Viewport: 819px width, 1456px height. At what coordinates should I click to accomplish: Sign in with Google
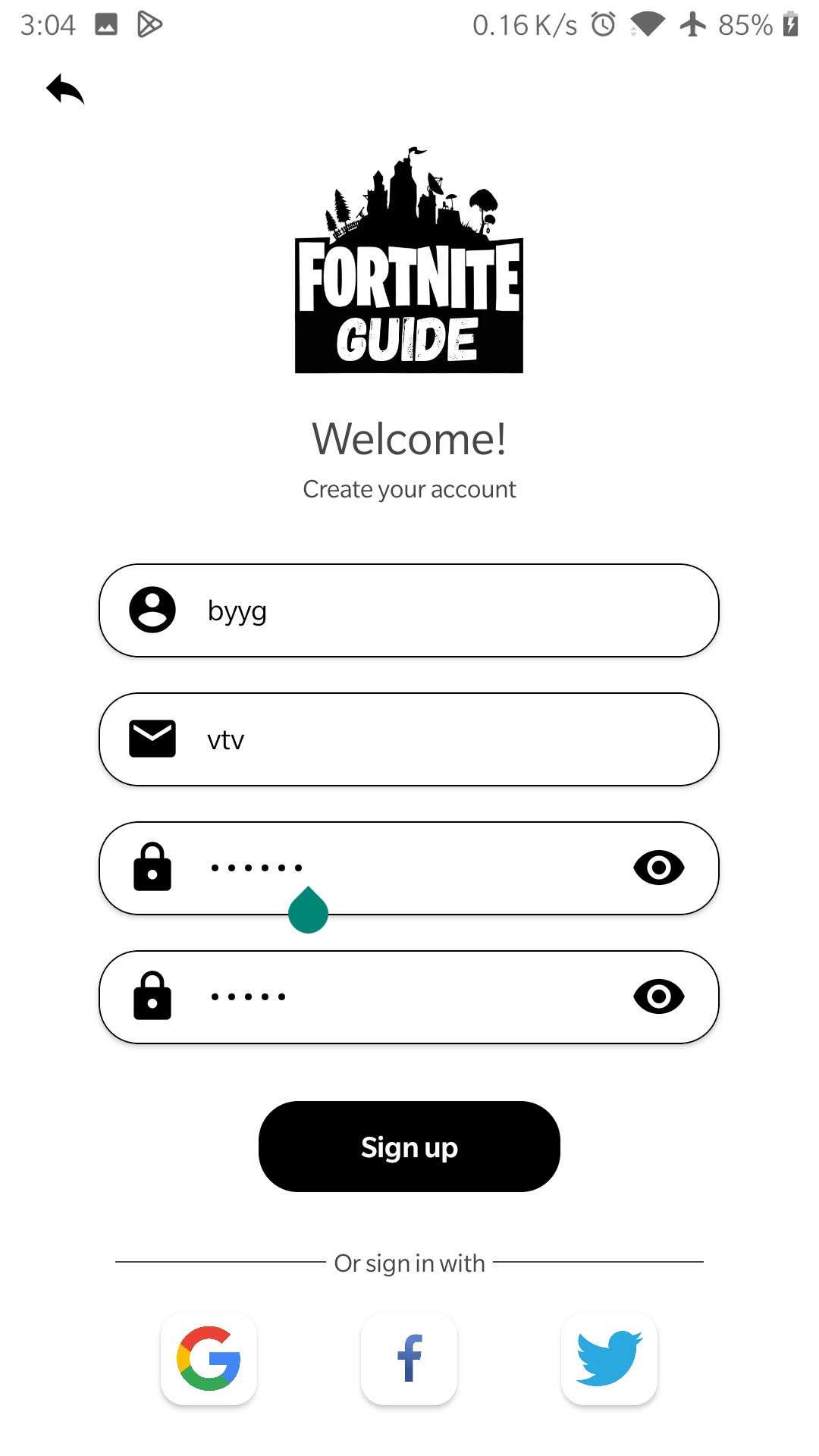209,1358
